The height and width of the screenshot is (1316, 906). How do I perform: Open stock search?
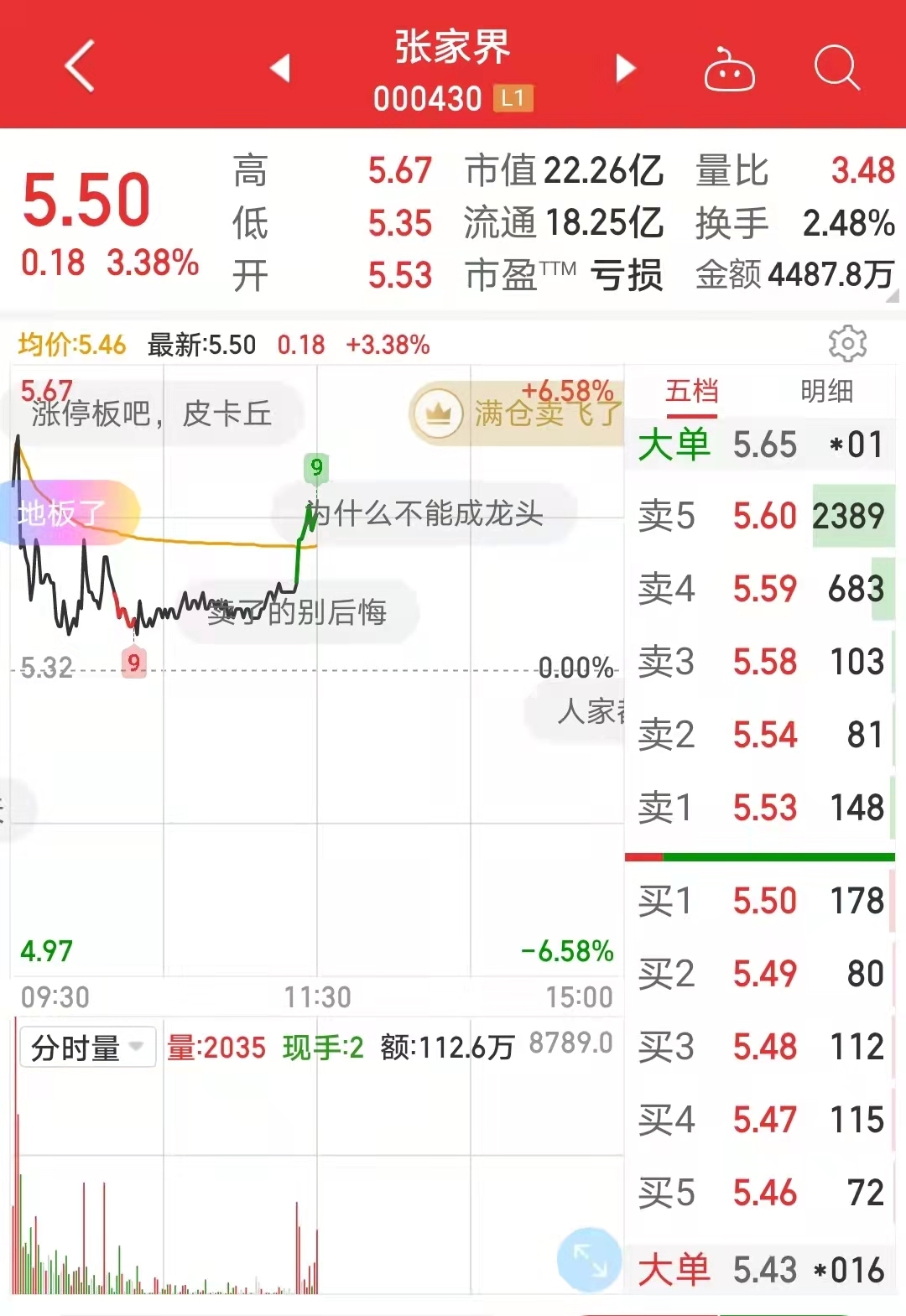click(x=836, y=67)
